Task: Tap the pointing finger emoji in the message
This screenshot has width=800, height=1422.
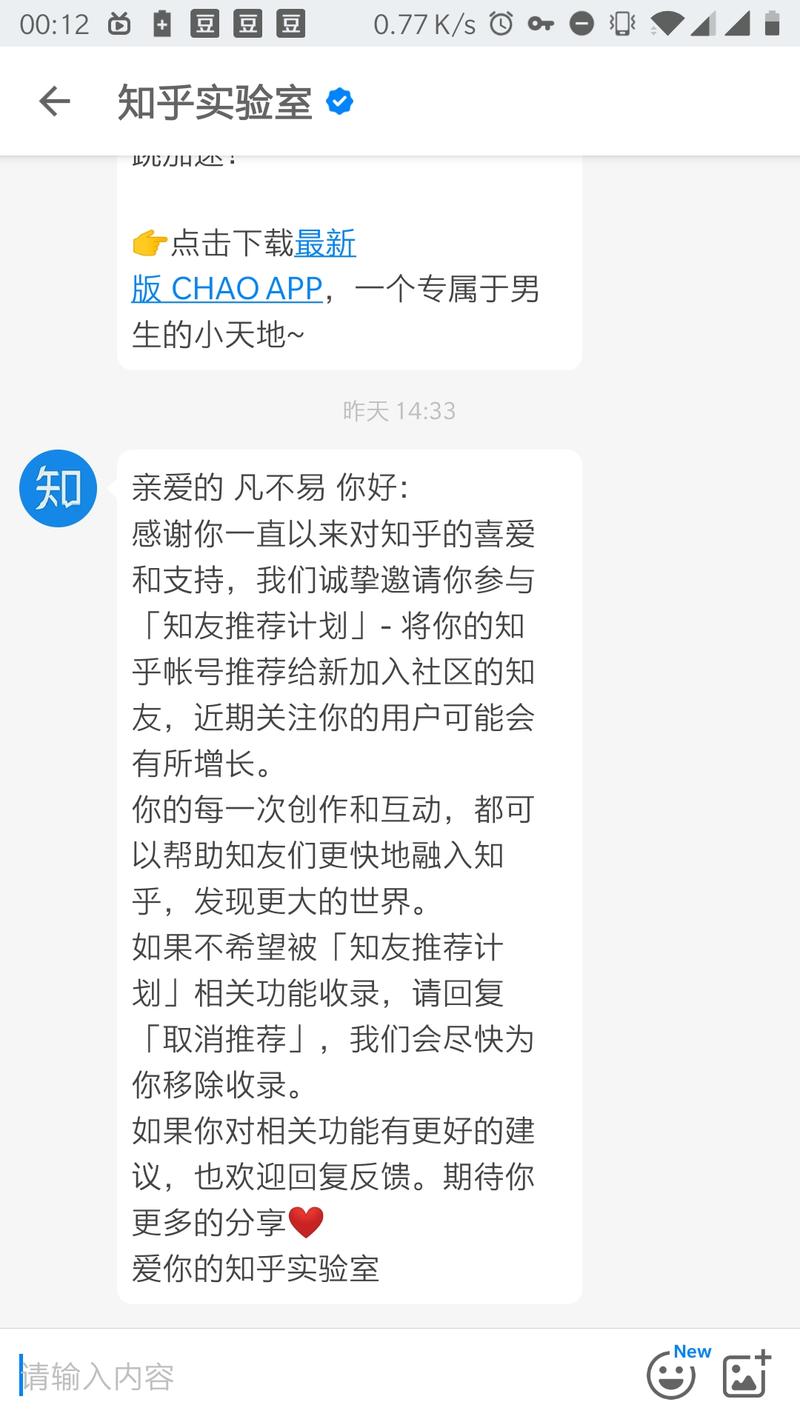Action: (x=152, y=242)
